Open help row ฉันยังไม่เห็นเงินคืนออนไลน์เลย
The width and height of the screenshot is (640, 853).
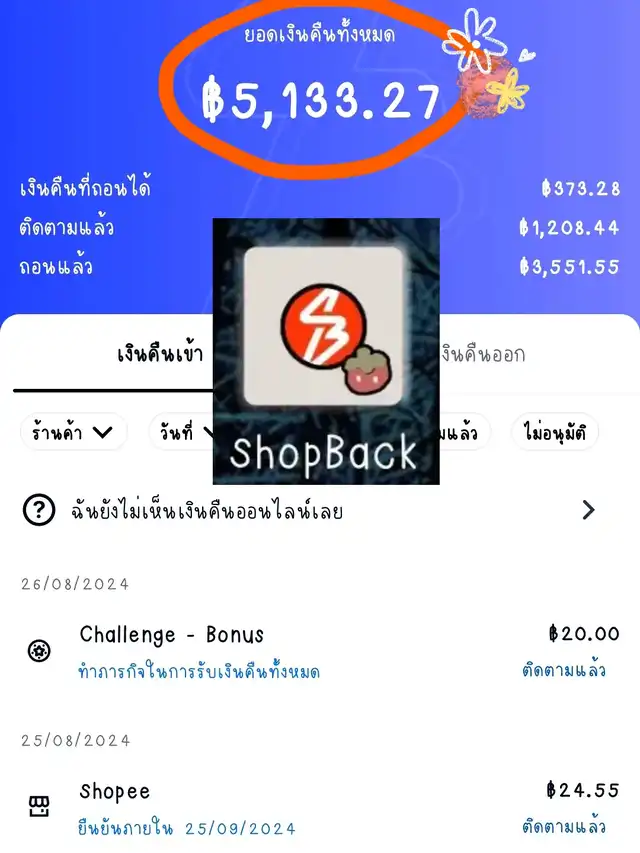310,511
